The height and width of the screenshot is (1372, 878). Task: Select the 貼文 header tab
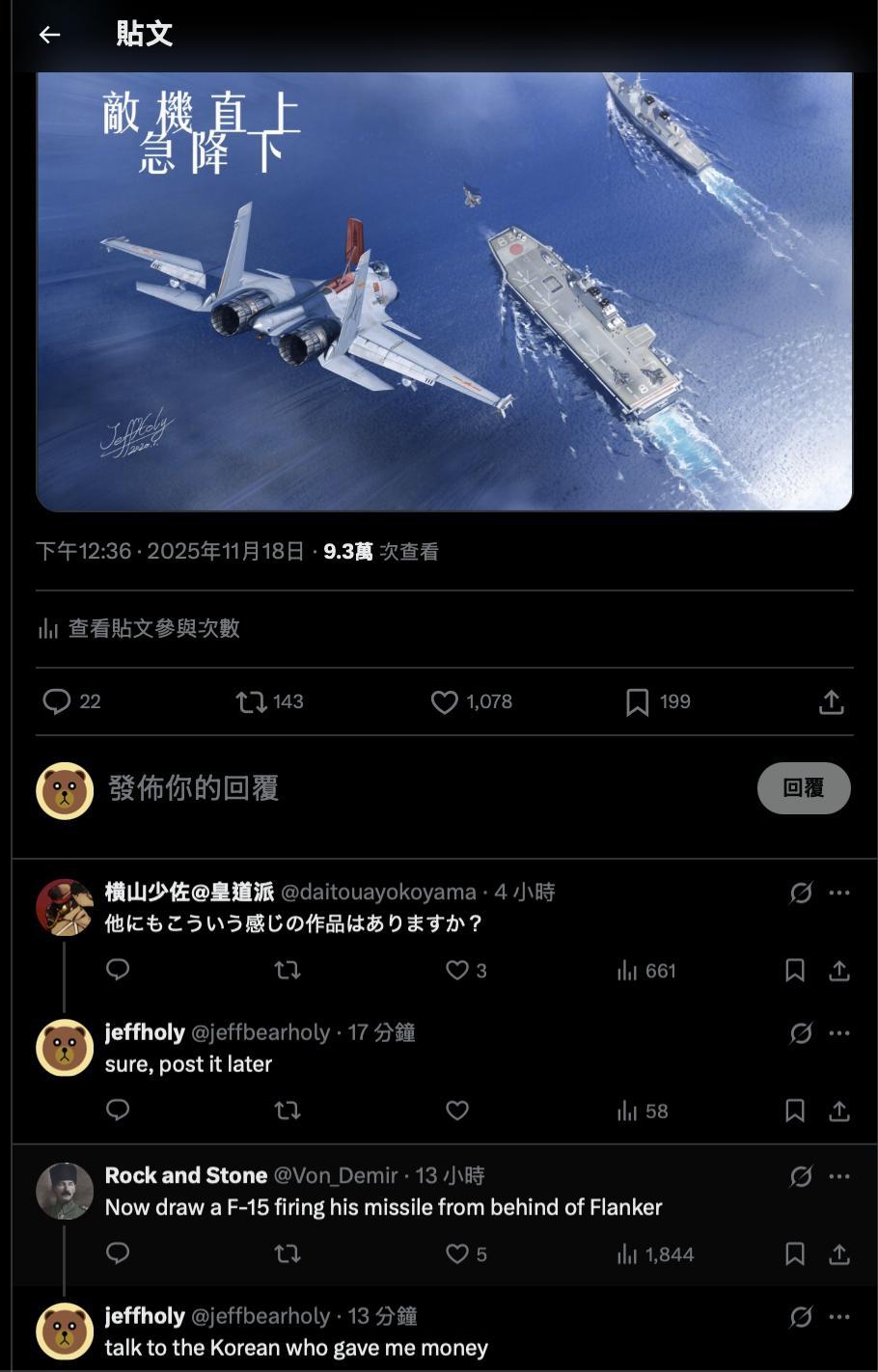[x=143, y=34]
